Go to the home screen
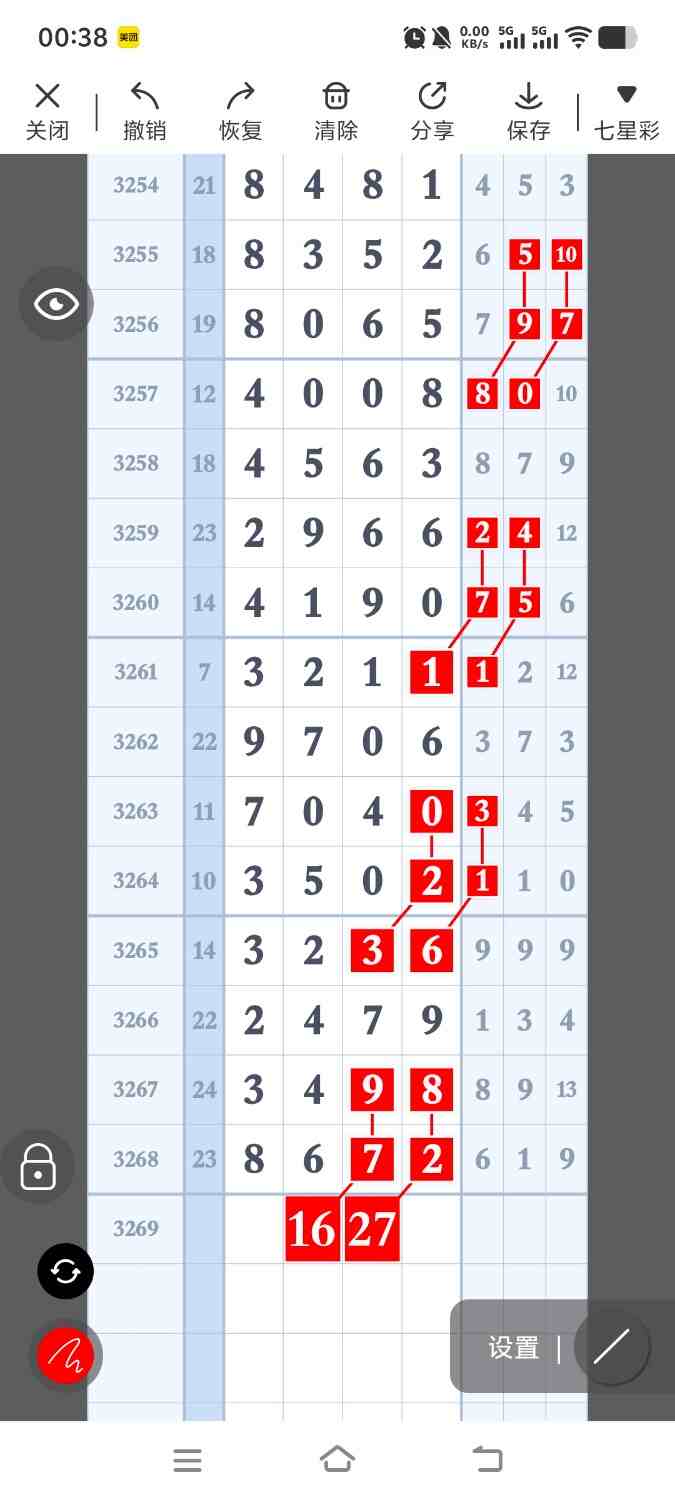 point(338,1460)
